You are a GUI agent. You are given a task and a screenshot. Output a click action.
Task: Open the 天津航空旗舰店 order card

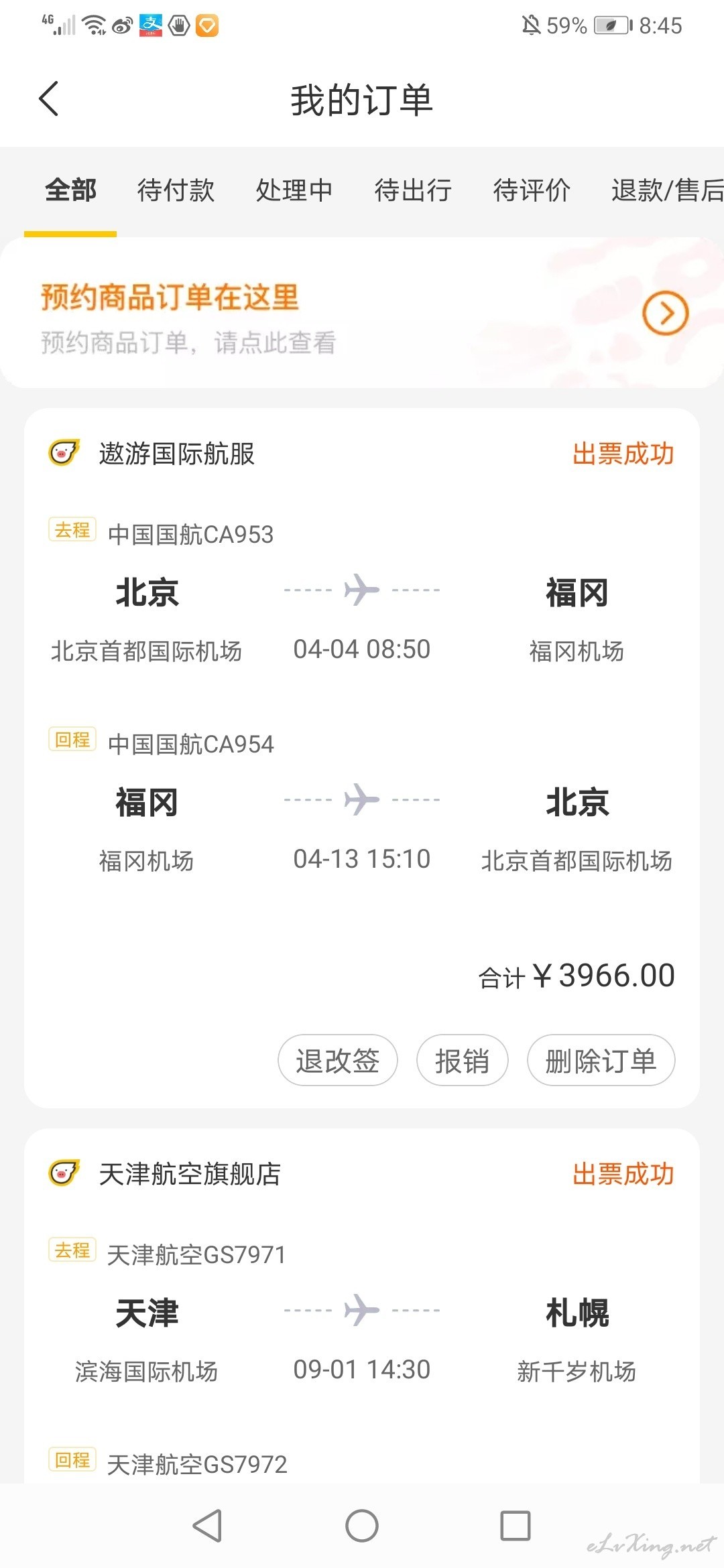[362, 1307]
